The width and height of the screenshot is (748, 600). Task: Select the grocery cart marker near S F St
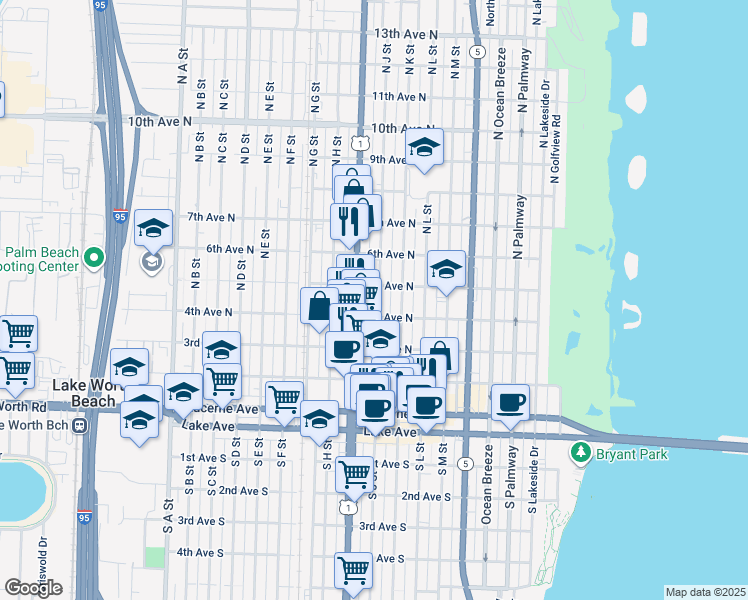(284, 403)
